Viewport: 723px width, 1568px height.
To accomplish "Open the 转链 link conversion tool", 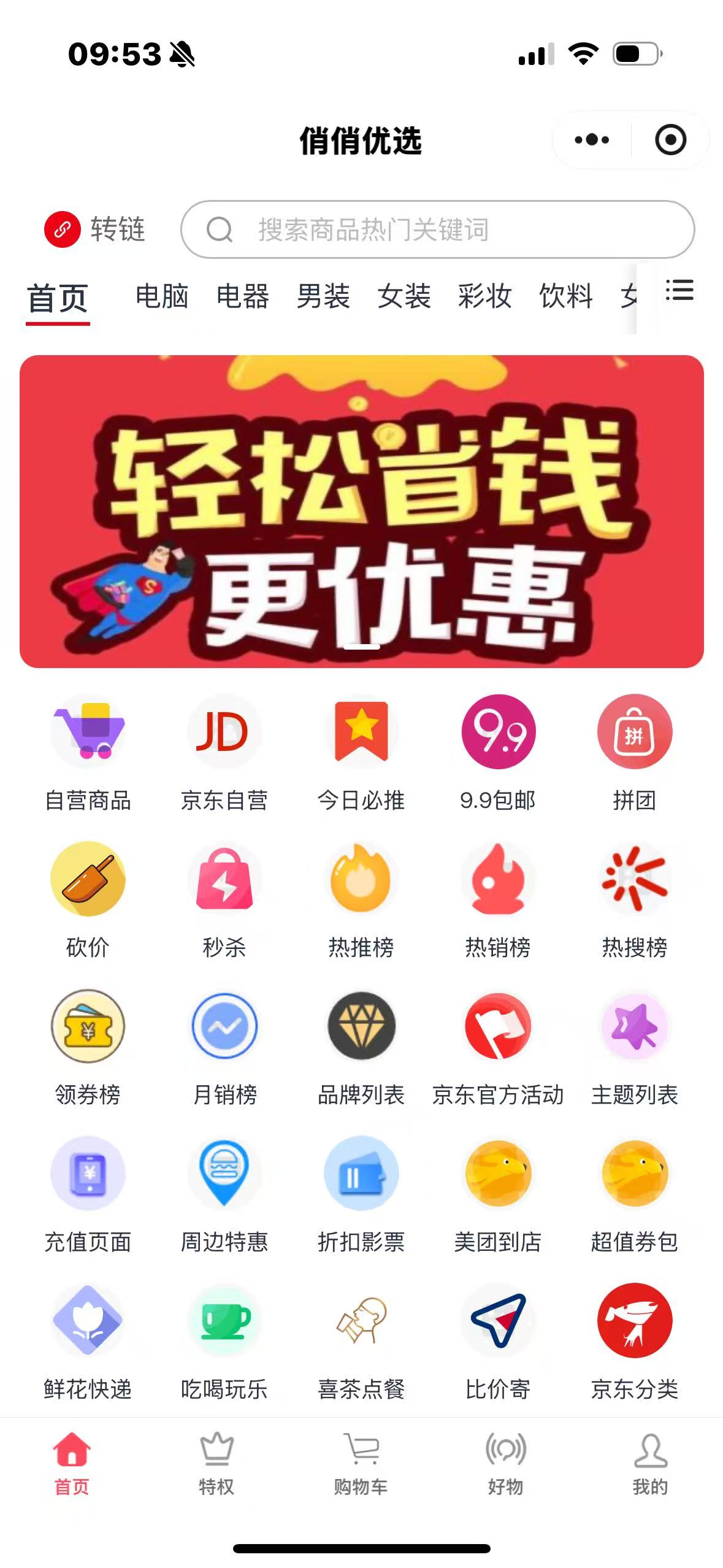I will click(94, 229).
